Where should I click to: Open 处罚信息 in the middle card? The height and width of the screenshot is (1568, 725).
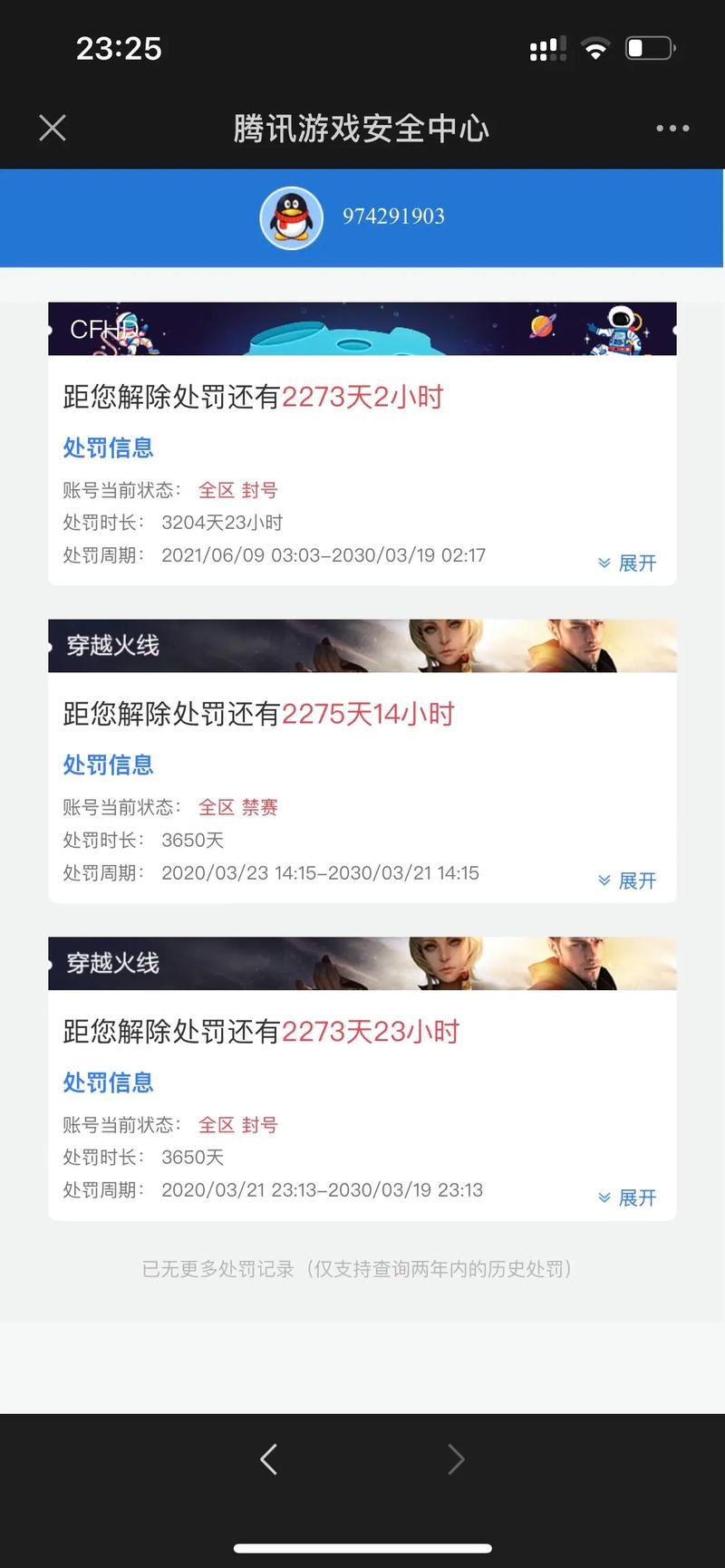pyautogui.click(x=108, y=765)
